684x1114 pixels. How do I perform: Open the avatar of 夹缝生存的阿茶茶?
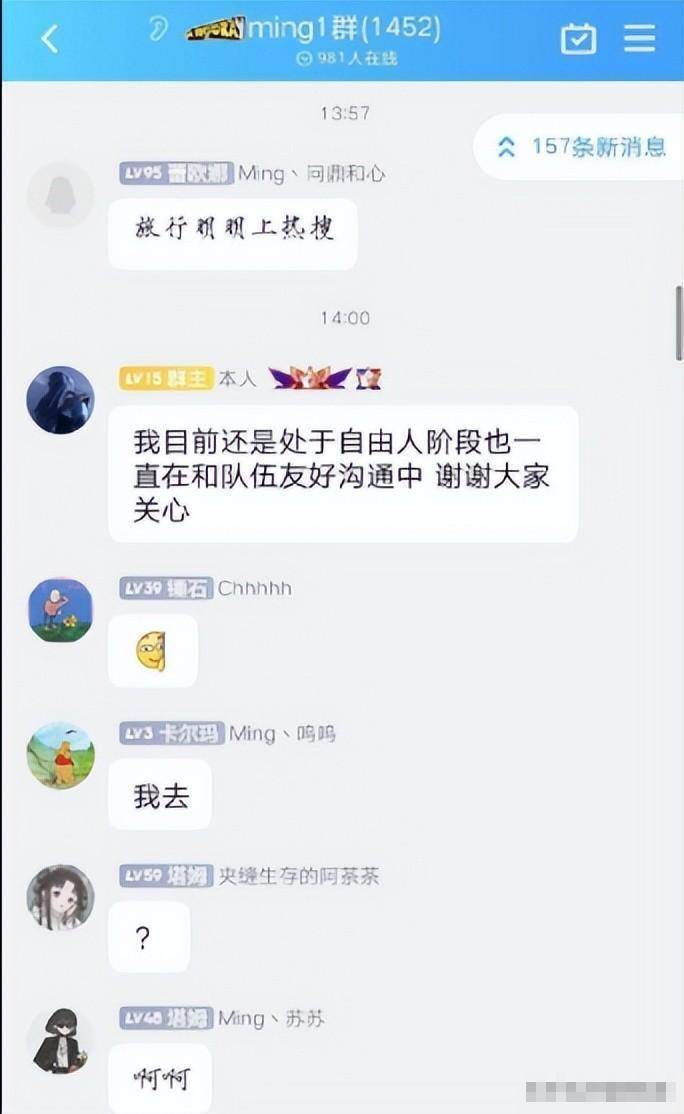pyautogui.click(x=60, y=897)
